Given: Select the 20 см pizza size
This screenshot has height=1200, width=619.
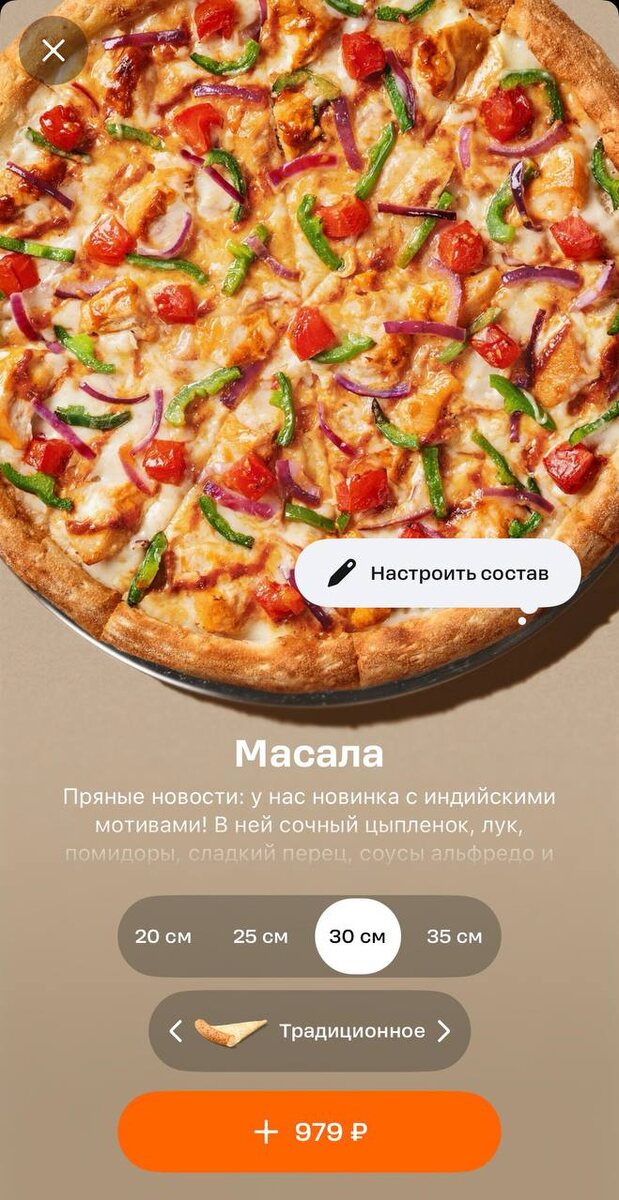Looking at the screenshot, I should [x=163, y=937].
